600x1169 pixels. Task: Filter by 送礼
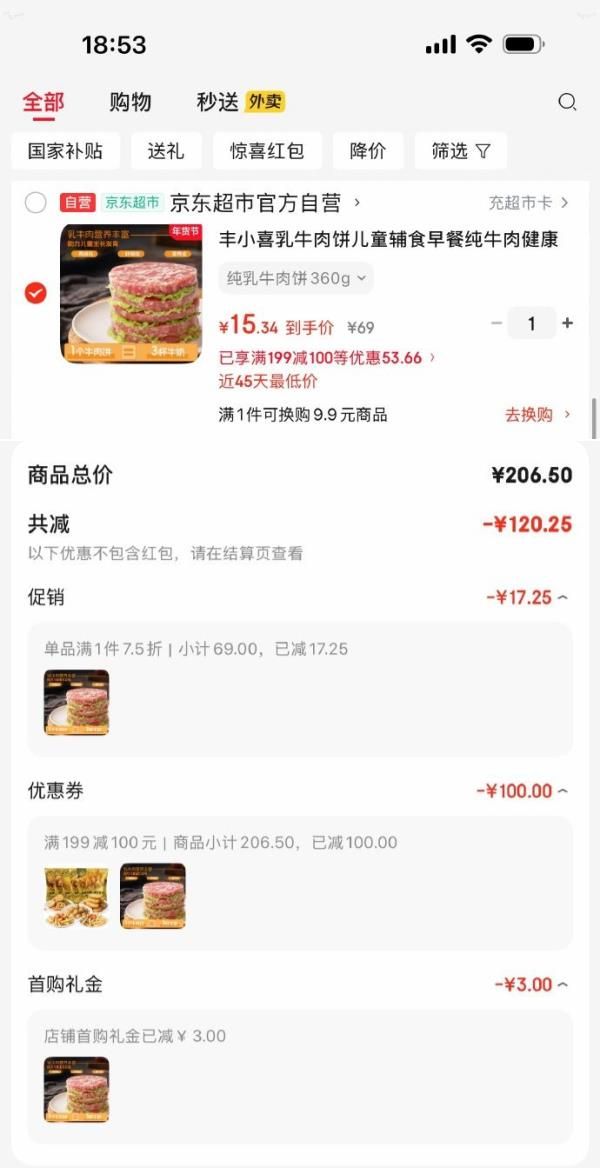coord(166,151)
